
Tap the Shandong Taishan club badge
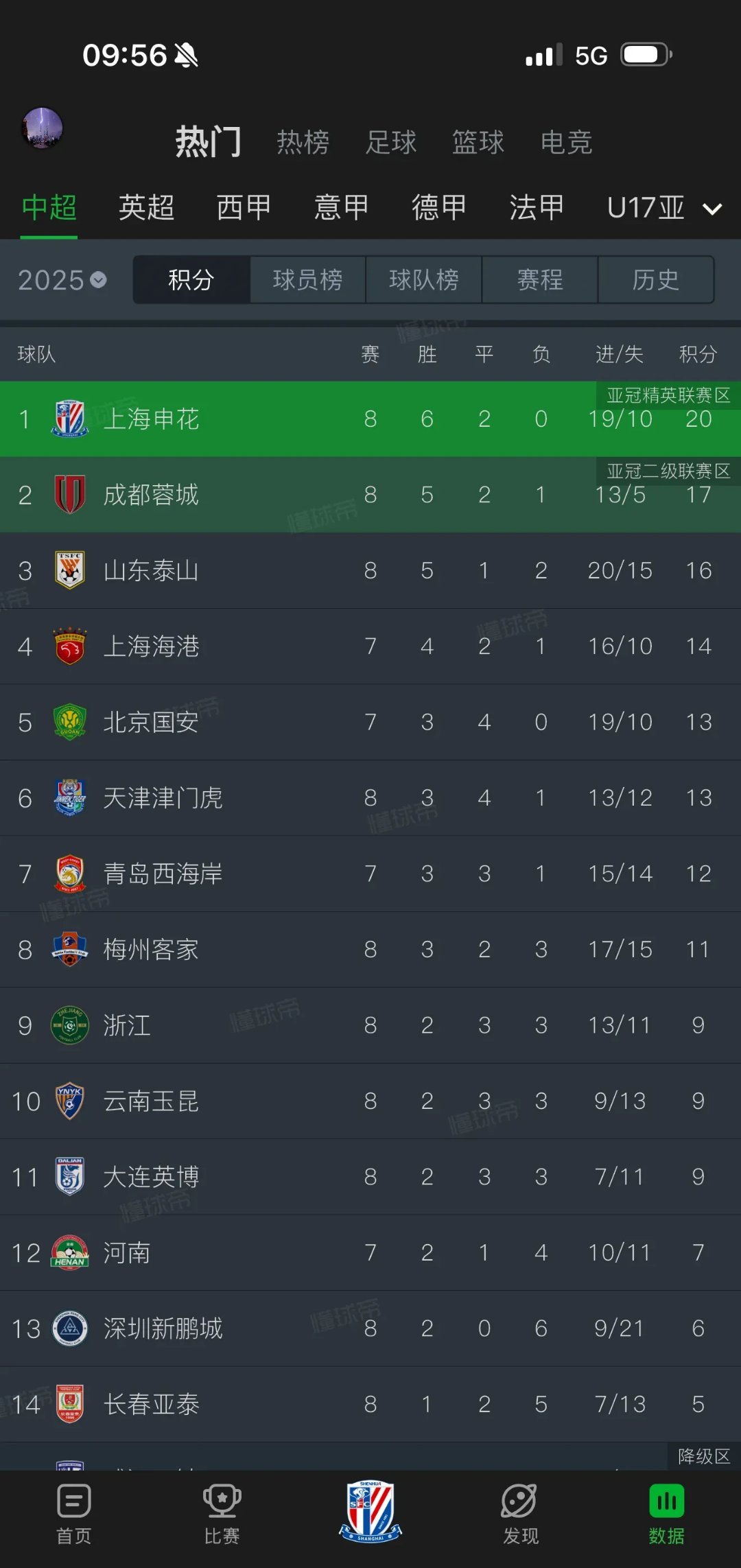69,571
